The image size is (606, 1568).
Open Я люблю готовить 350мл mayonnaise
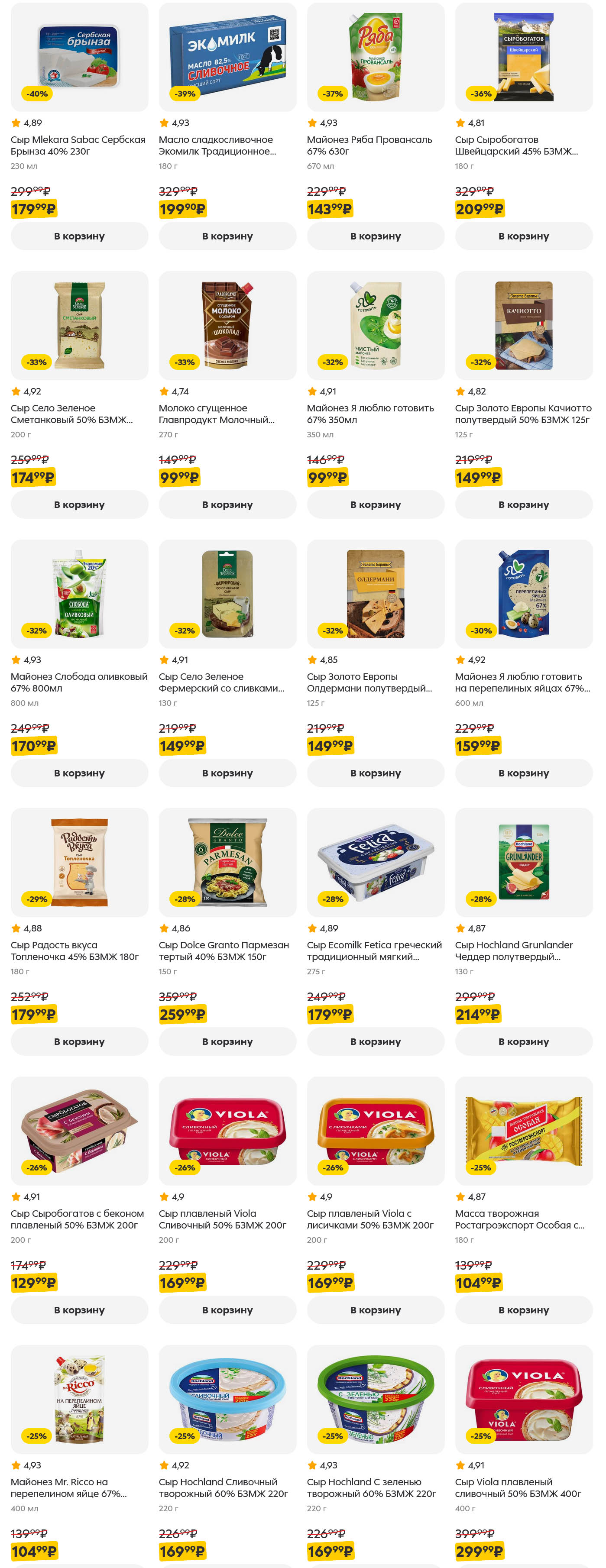375,326
